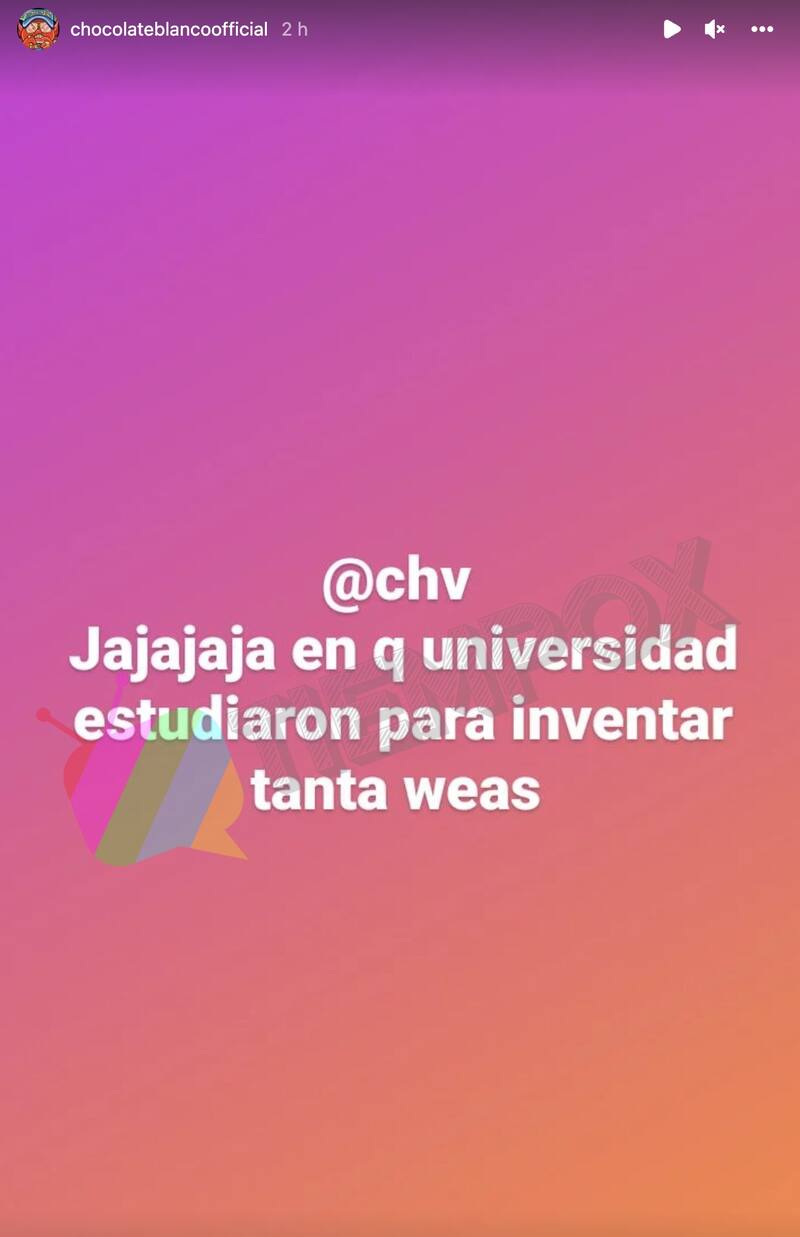Open chocolateblancoofficial profile picture
This screenshot has width=800, height=1237.
tap(38, 30)
